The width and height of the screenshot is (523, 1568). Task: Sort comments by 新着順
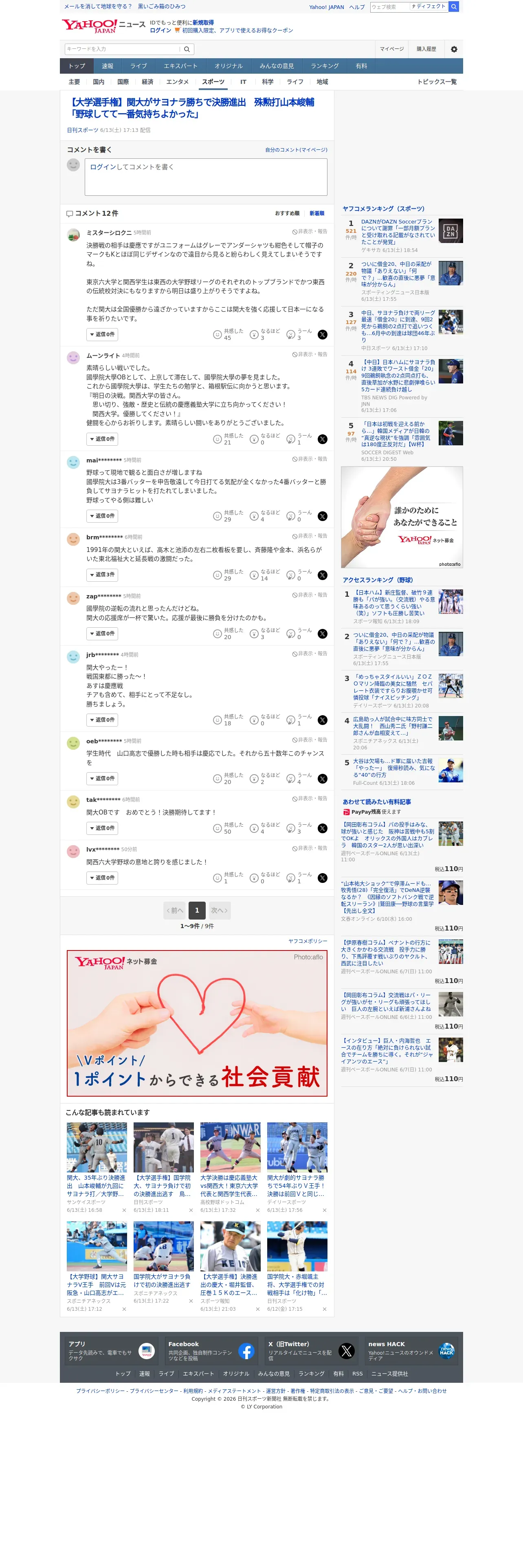coord(316,214)
